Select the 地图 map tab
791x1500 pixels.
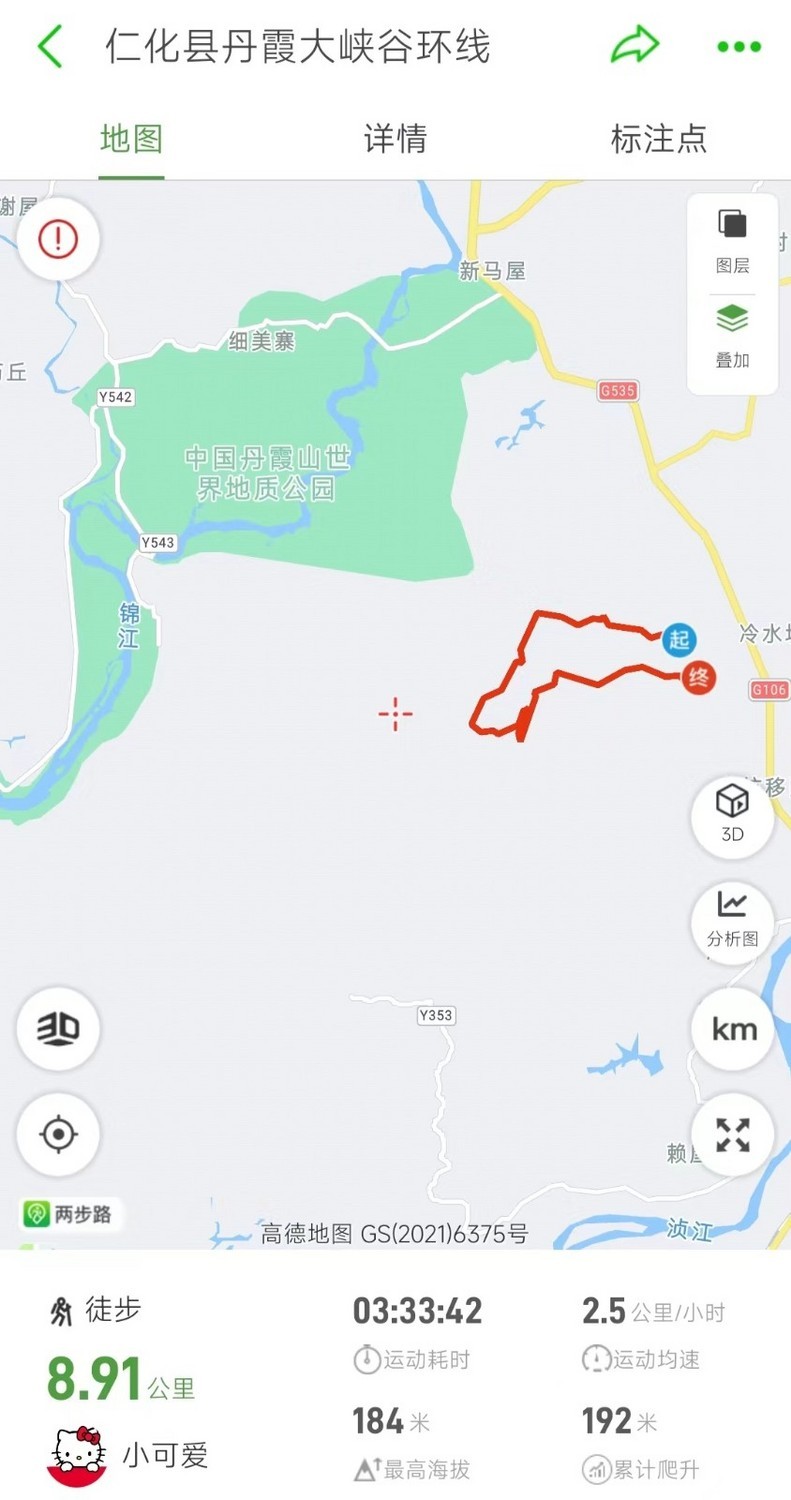(x=130, y=140)
